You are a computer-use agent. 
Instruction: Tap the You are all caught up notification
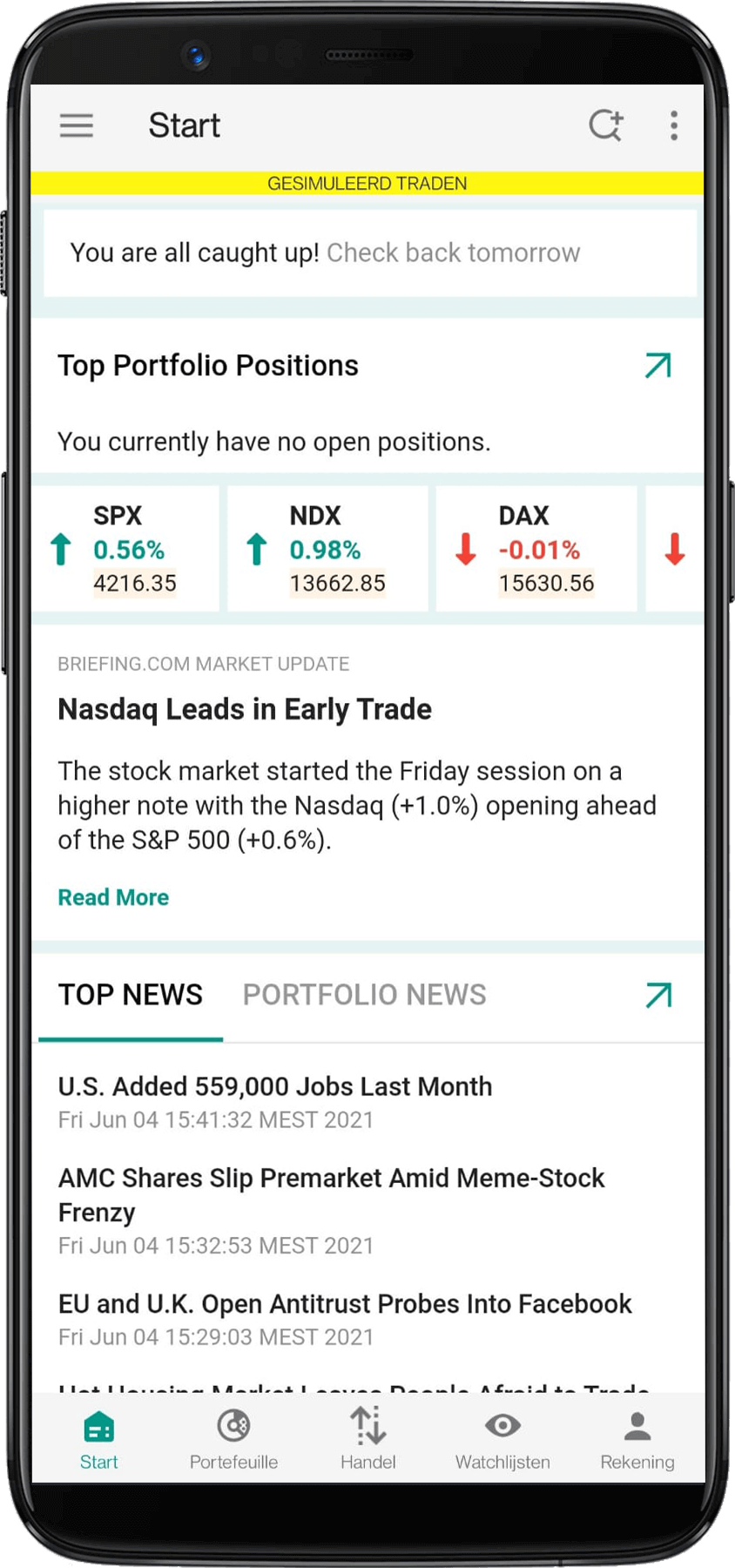pyautogui.click(x=367, y=253)
